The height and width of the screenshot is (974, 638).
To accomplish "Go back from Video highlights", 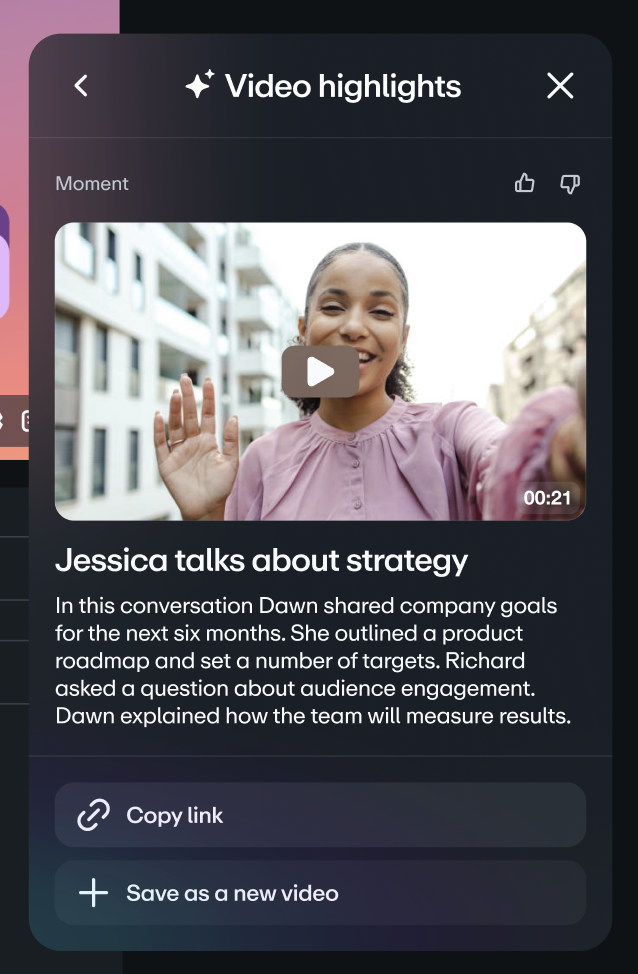I will point(81,86).
